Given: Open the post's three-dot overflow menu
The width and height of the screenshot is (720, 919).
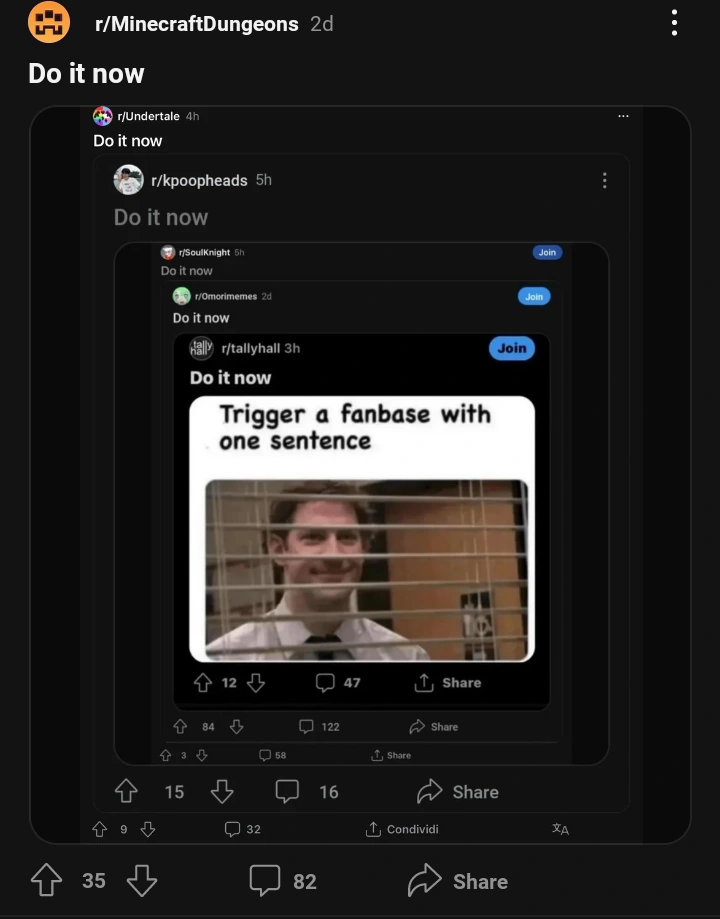Looking at the screenshot, I should tap(675, 23).
